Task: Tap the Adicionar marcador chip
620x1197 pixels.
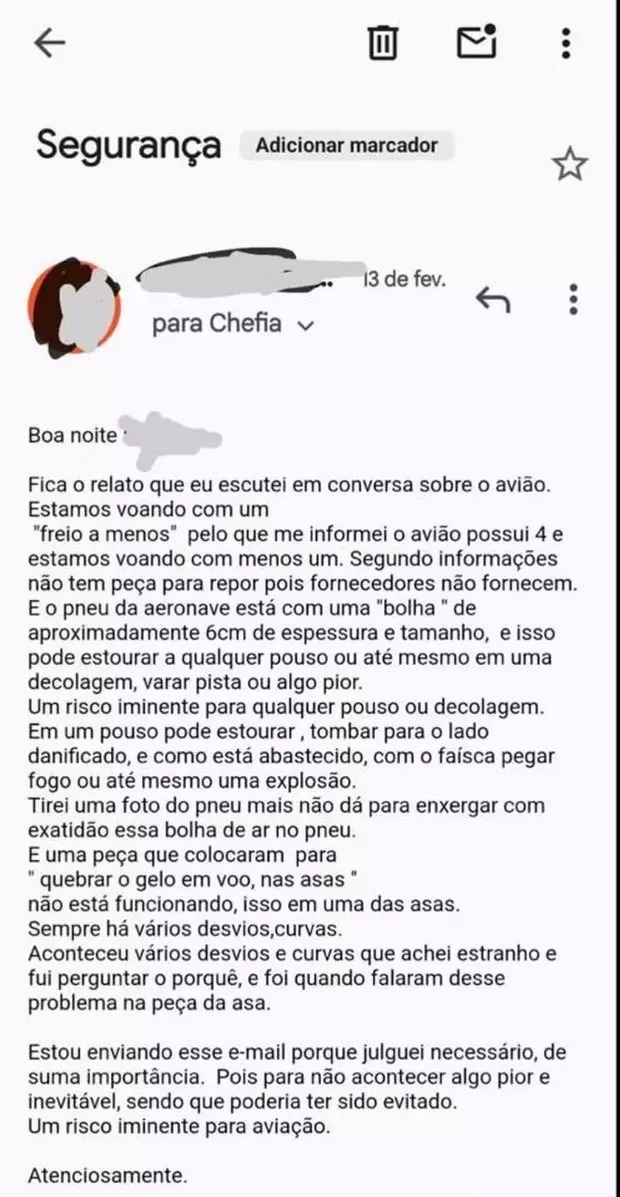Action: click(x=346, y=146)
